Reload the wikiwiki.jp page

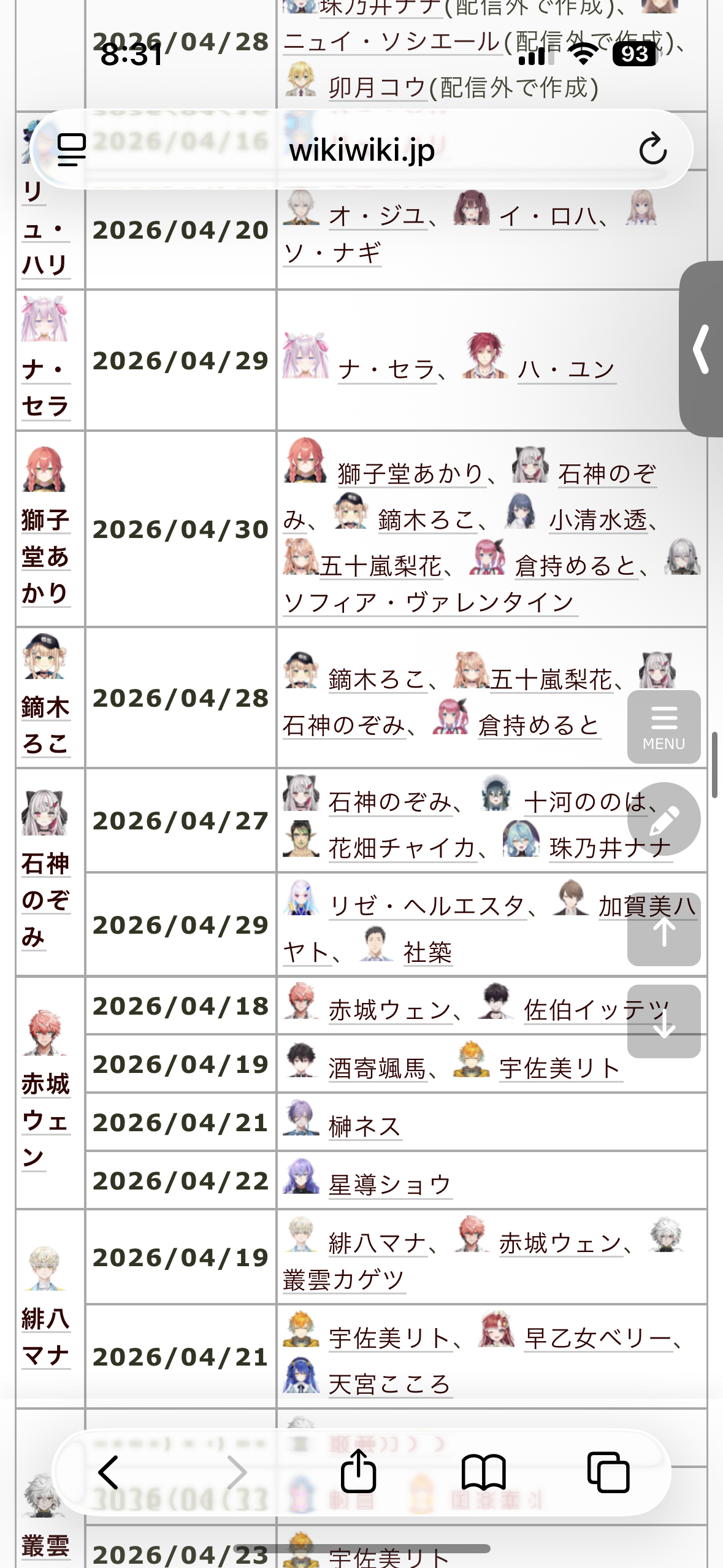click(652, 148)
